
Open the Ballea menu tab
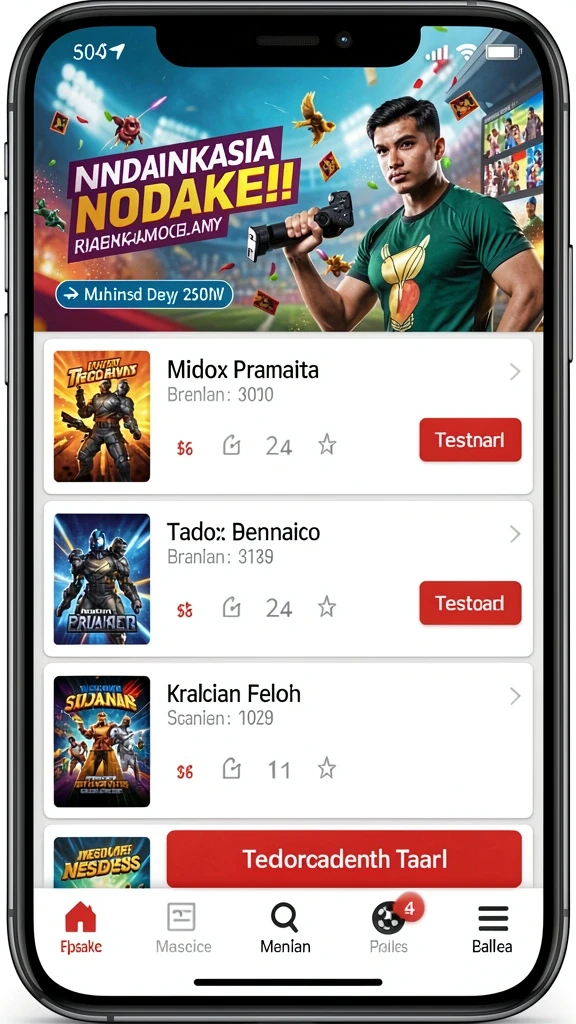click(x=492, y=927)
